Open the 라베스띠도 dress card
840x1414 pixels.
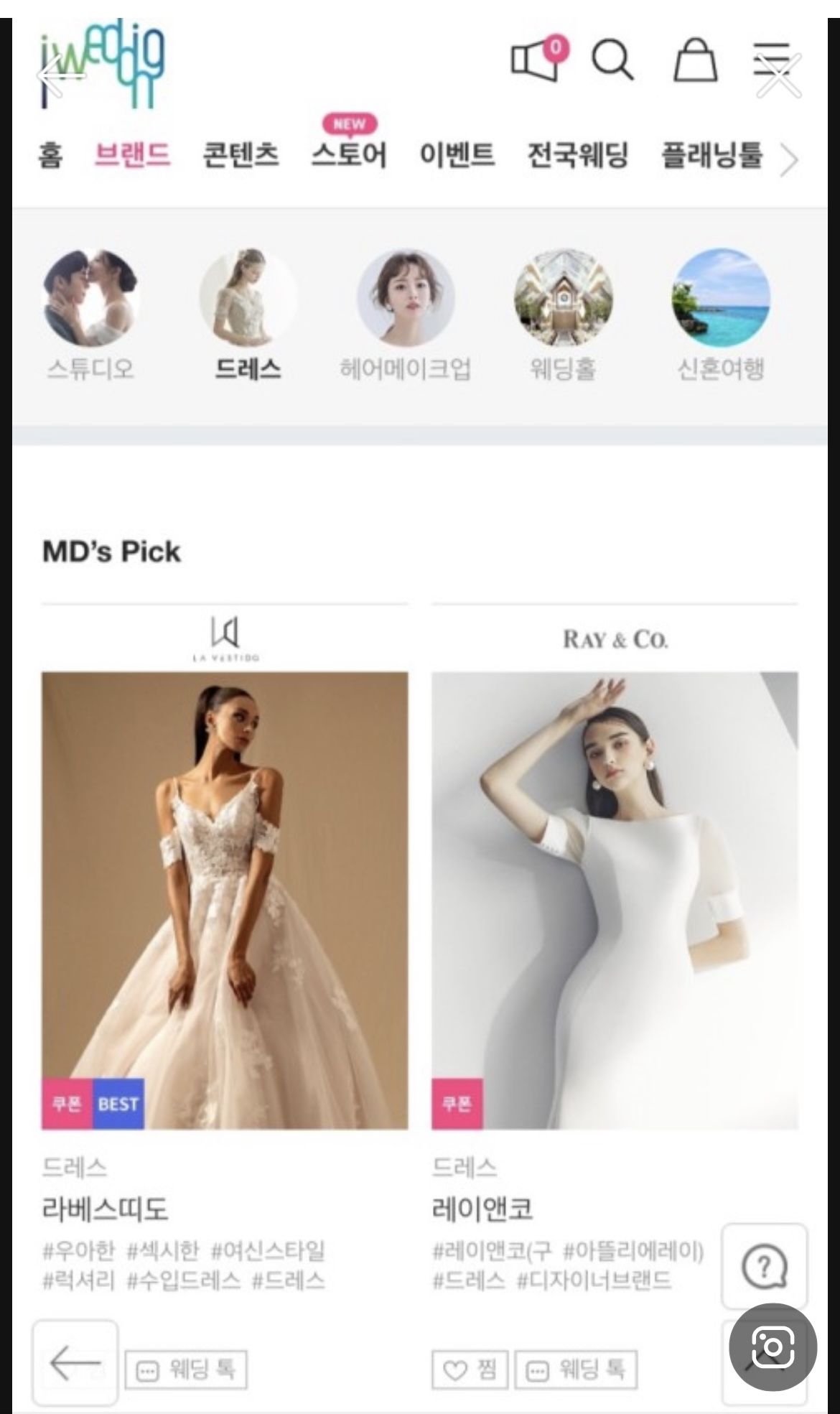click(x=225, y=900)
